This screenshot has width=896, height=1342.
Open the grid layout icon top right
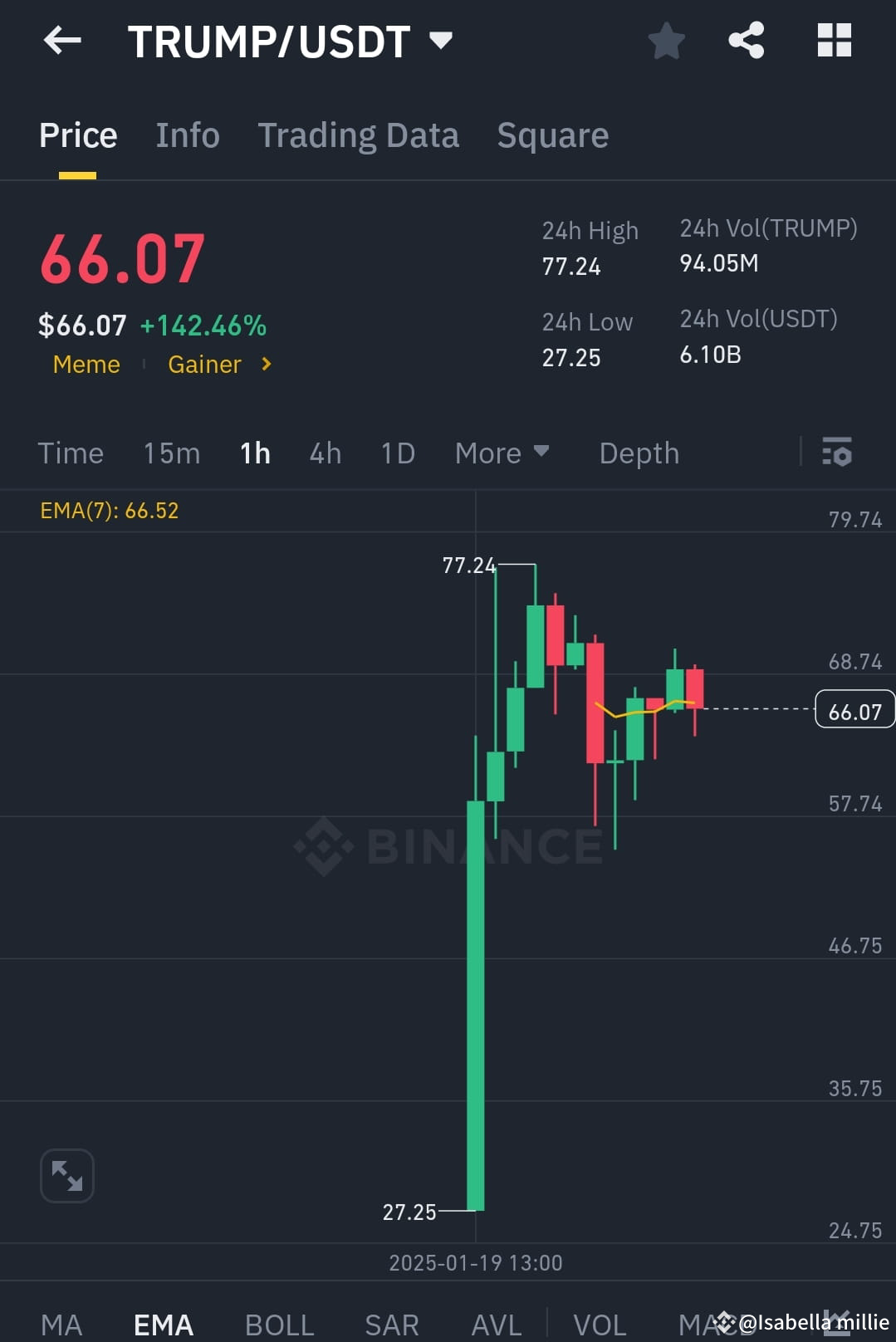coord(833,40)
